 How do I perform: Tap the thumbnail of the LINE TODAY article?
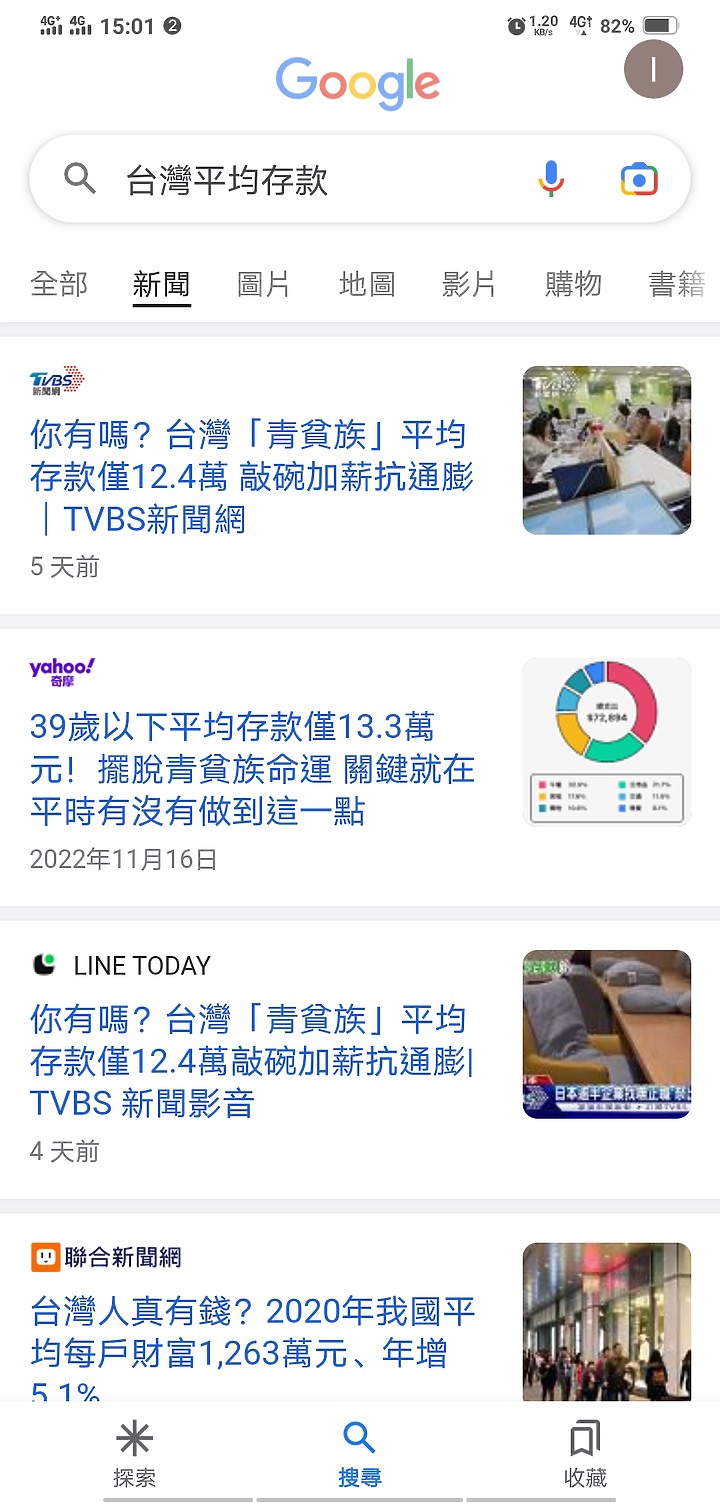pyautogui.click(x=606, y=1034)
